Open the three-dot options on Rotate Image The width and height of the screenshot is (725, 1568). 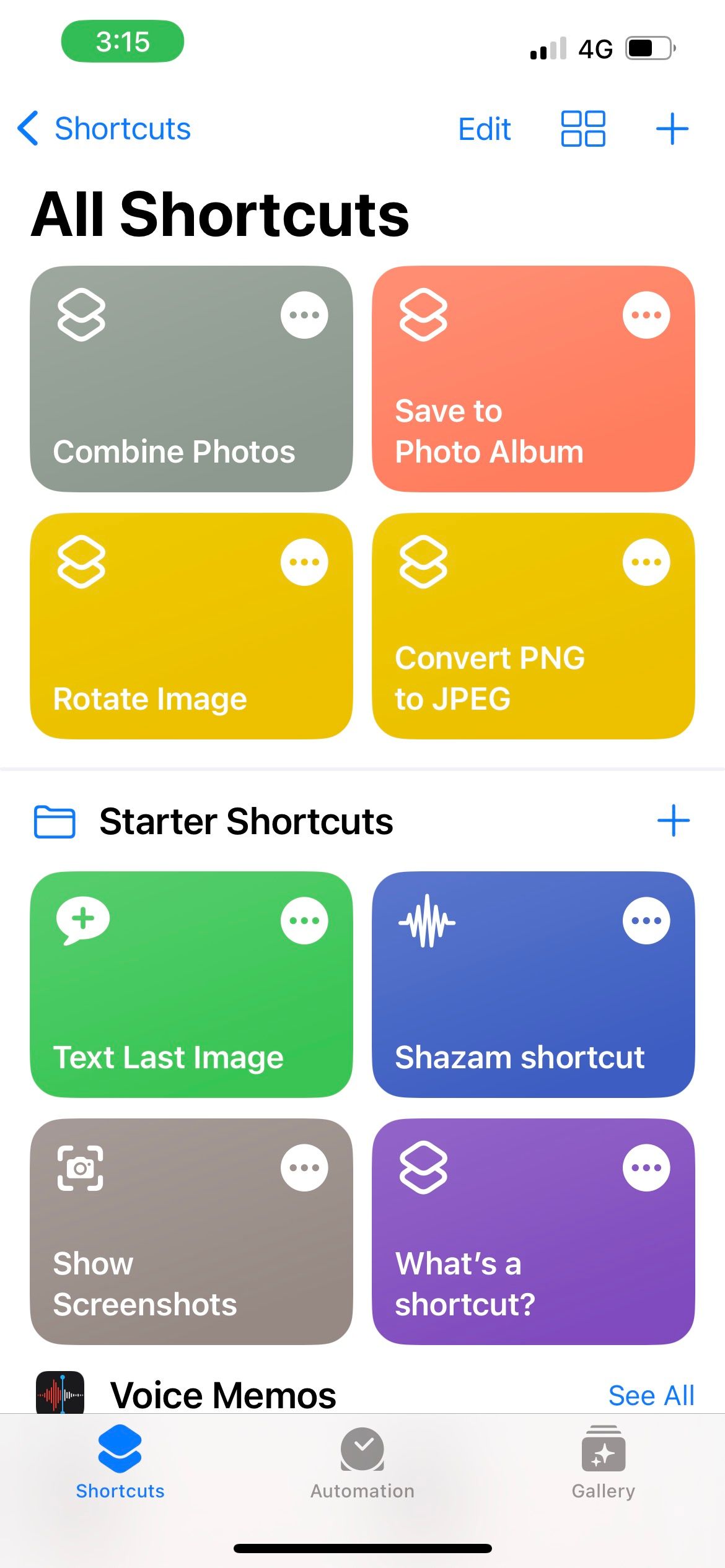coord(304,562)
